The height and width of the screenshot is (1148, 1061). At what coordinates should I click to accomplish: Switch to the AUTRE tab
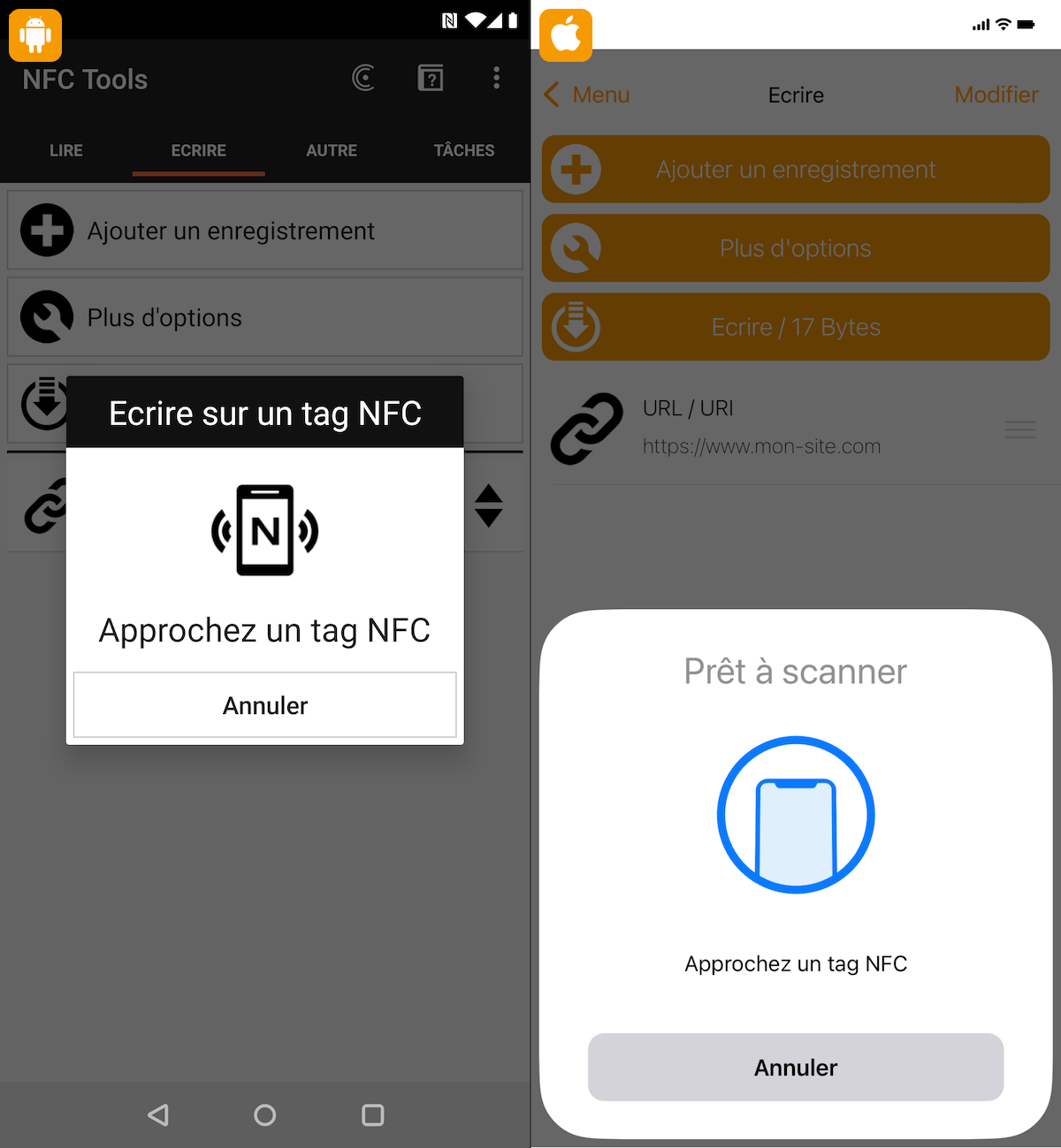coord(332,150)
